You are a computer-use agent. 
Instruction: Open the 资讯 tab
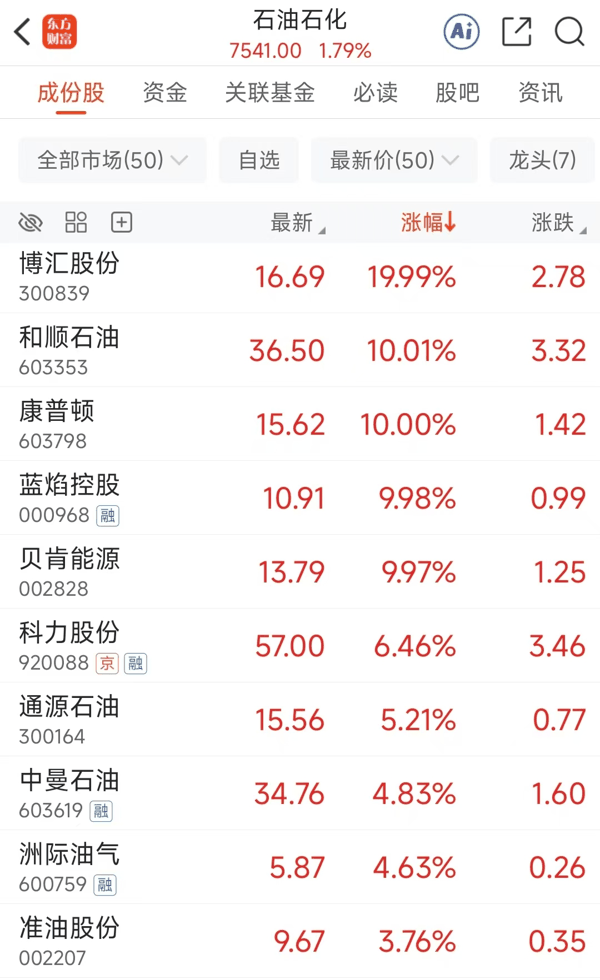(x=540, y=94)
